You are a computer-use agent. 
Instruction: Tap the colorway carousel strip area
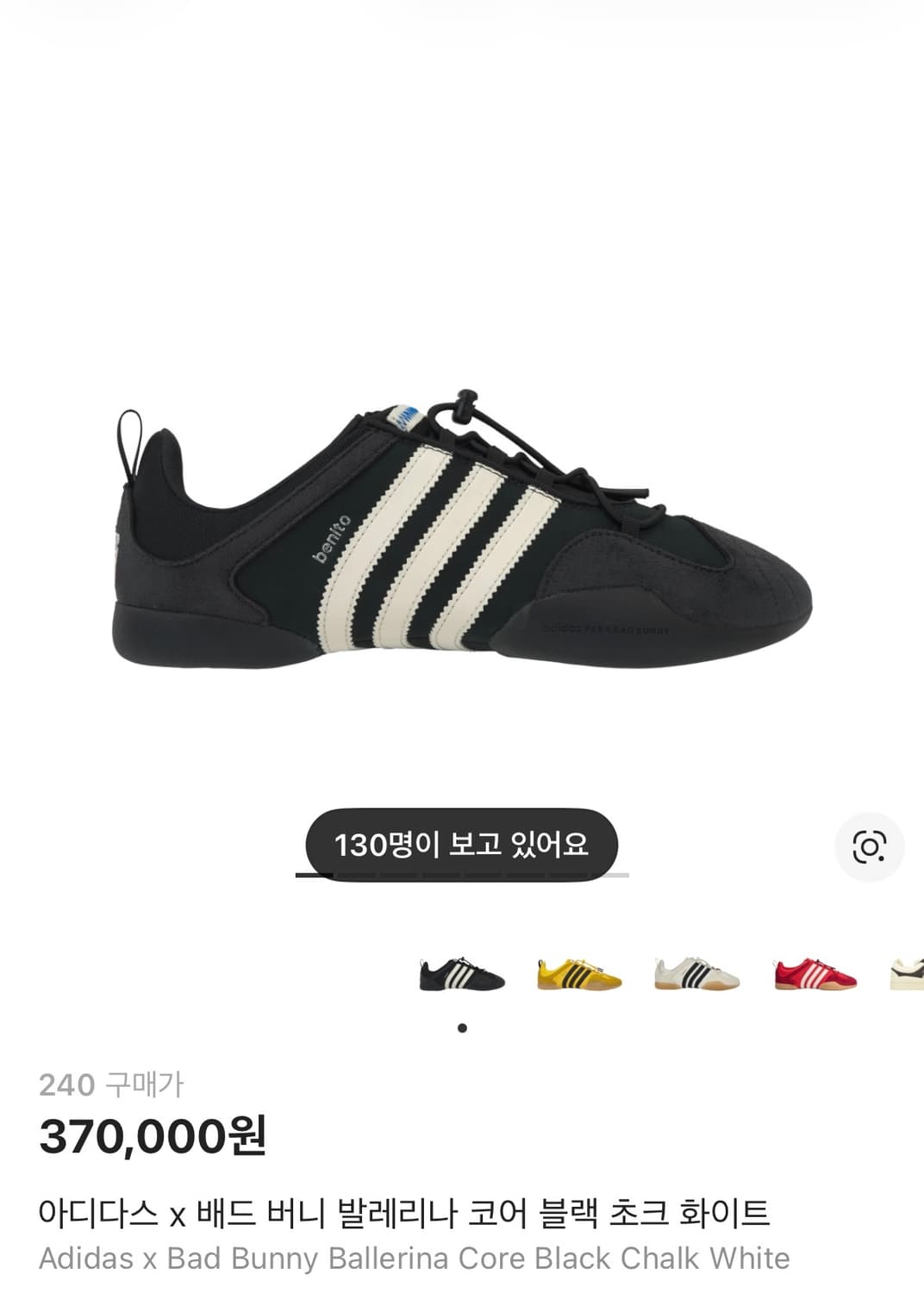click(x=655, y=974)
